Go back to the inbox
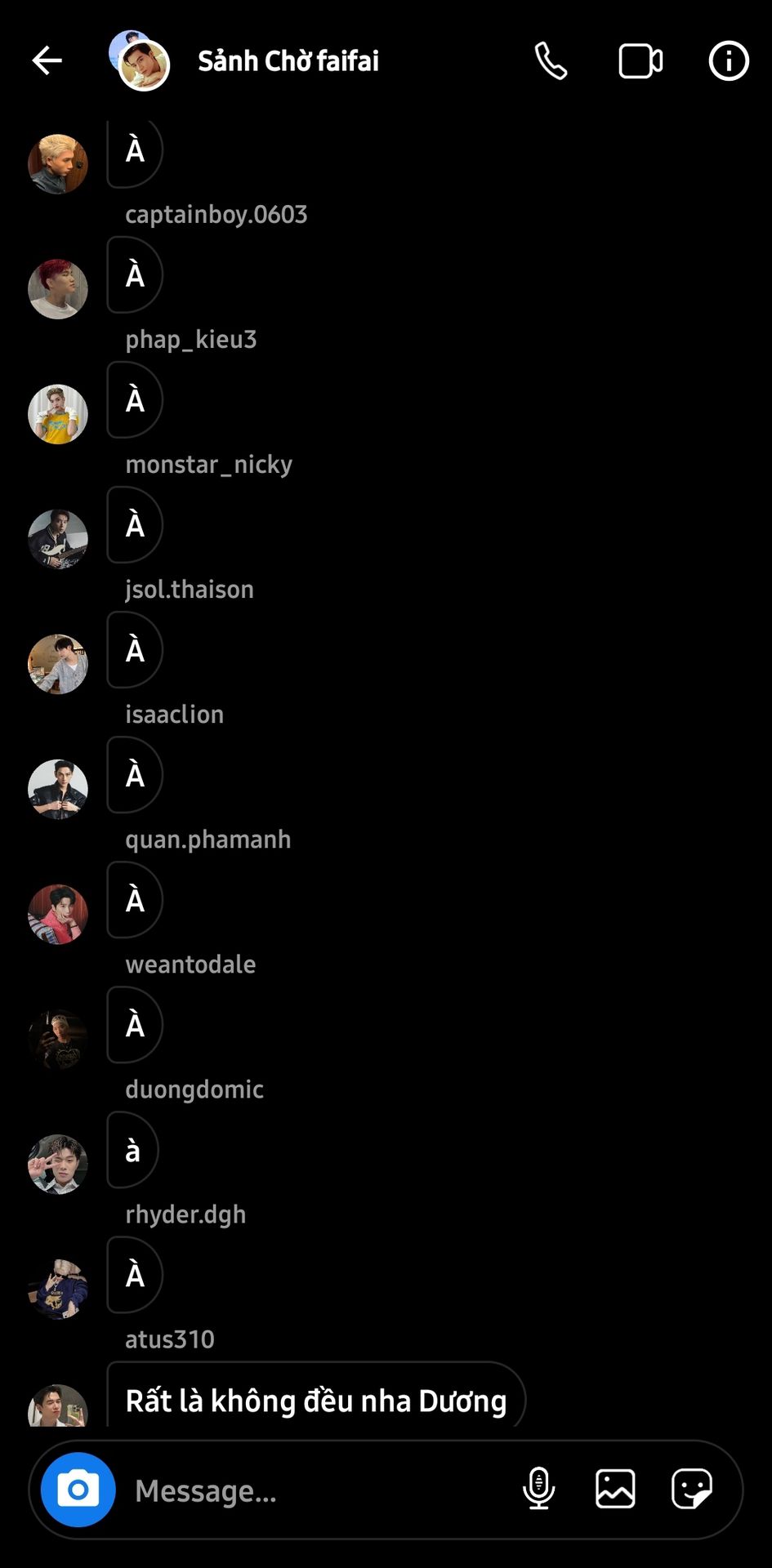This screenshot has height=1568, width=772. click(47, 60)
